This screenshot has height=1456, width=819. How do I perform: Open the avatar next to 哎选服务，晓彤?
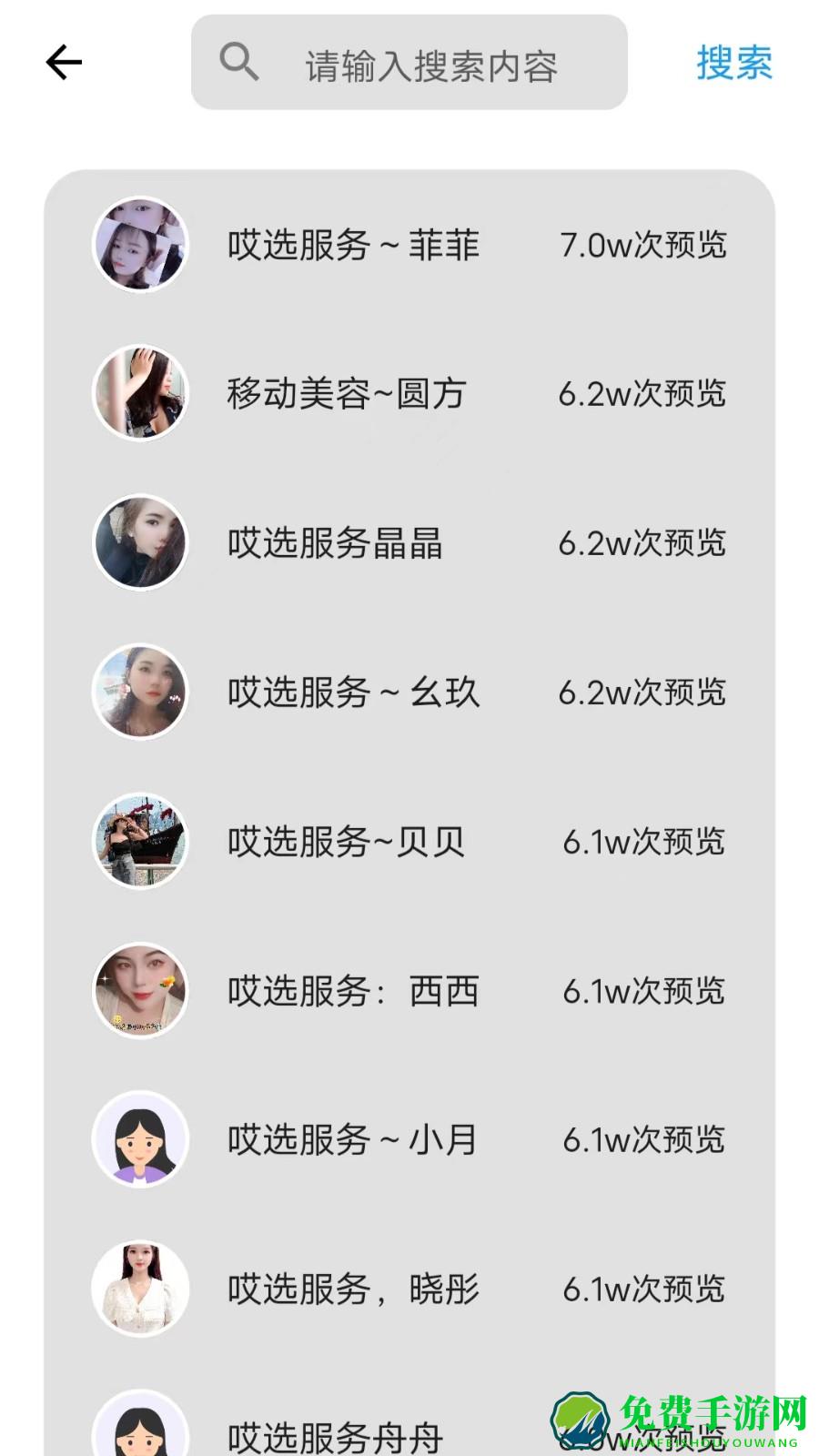click(x=141, y=1289)
